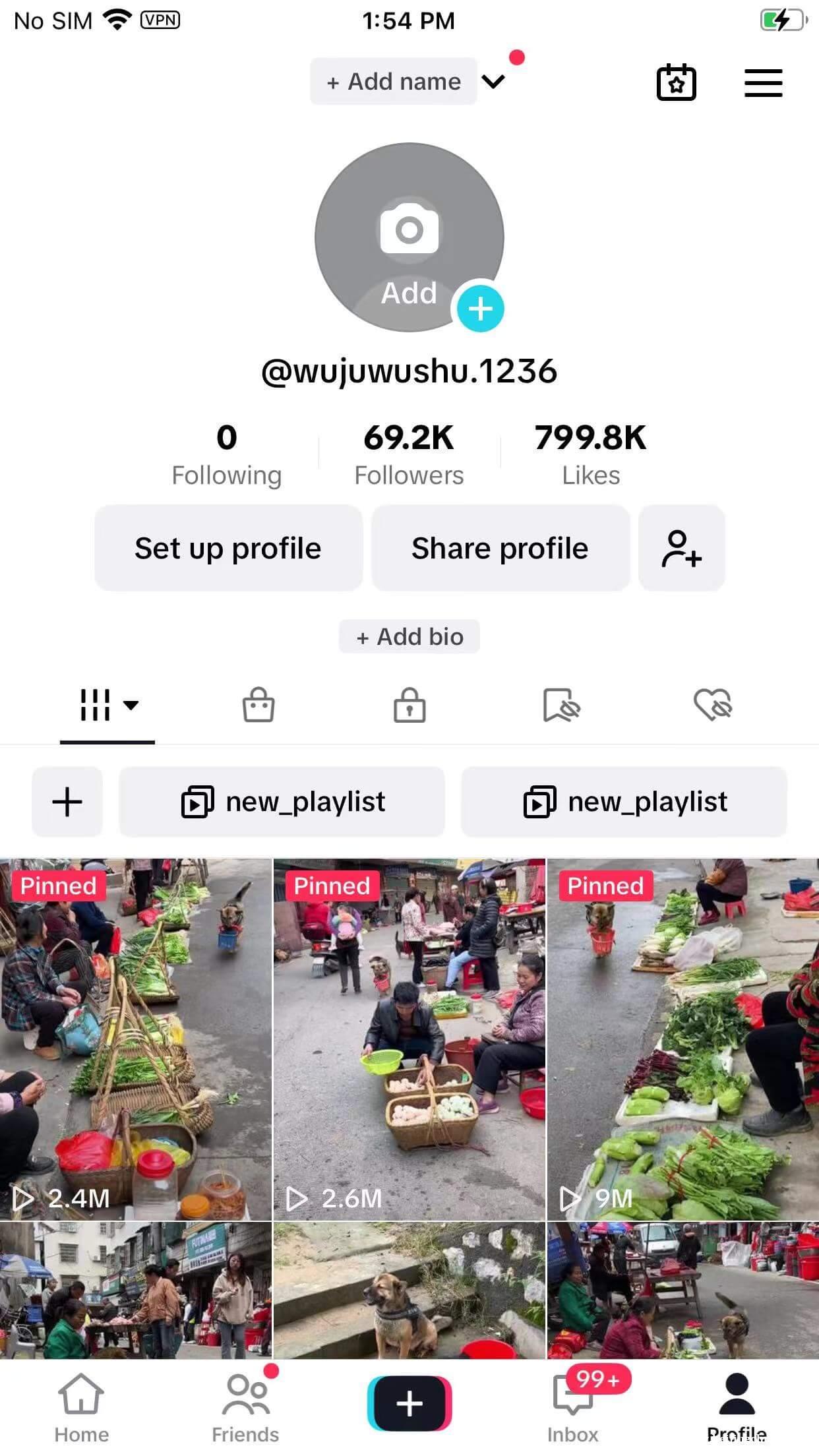Tap the Add name button
This screenshot has width=819, height=1456.
(394, 82)
